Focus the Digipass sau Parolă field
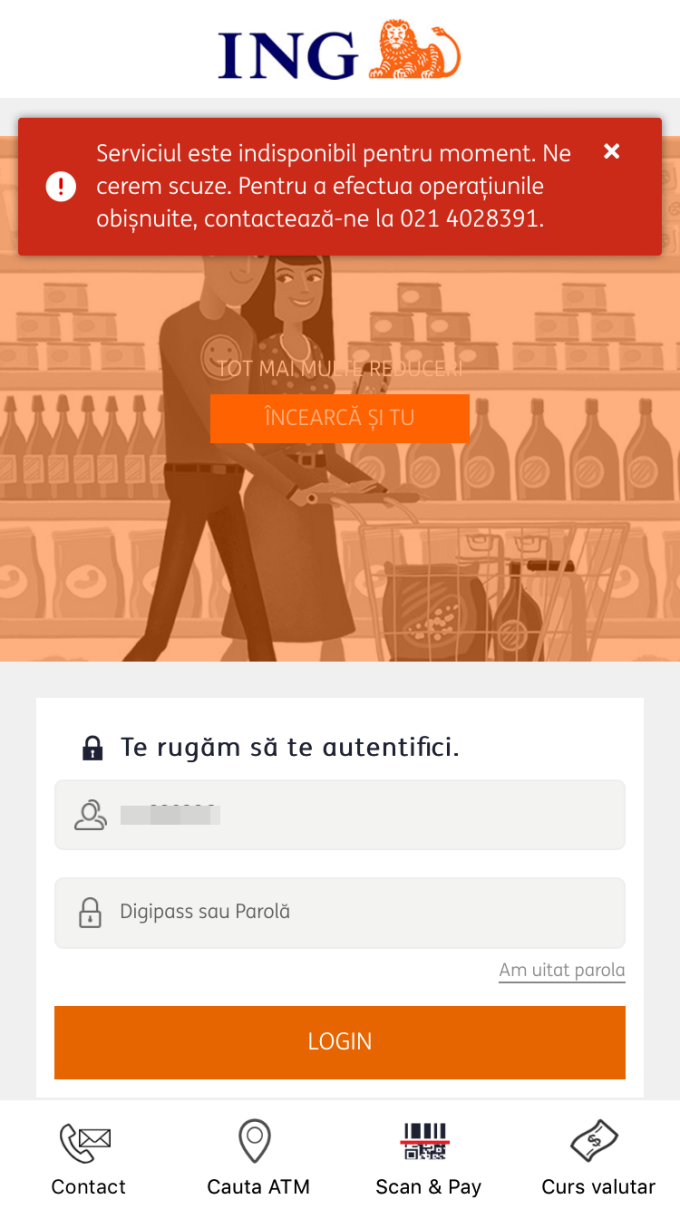Screen dimensions: 680x1209 coord(340,912)
